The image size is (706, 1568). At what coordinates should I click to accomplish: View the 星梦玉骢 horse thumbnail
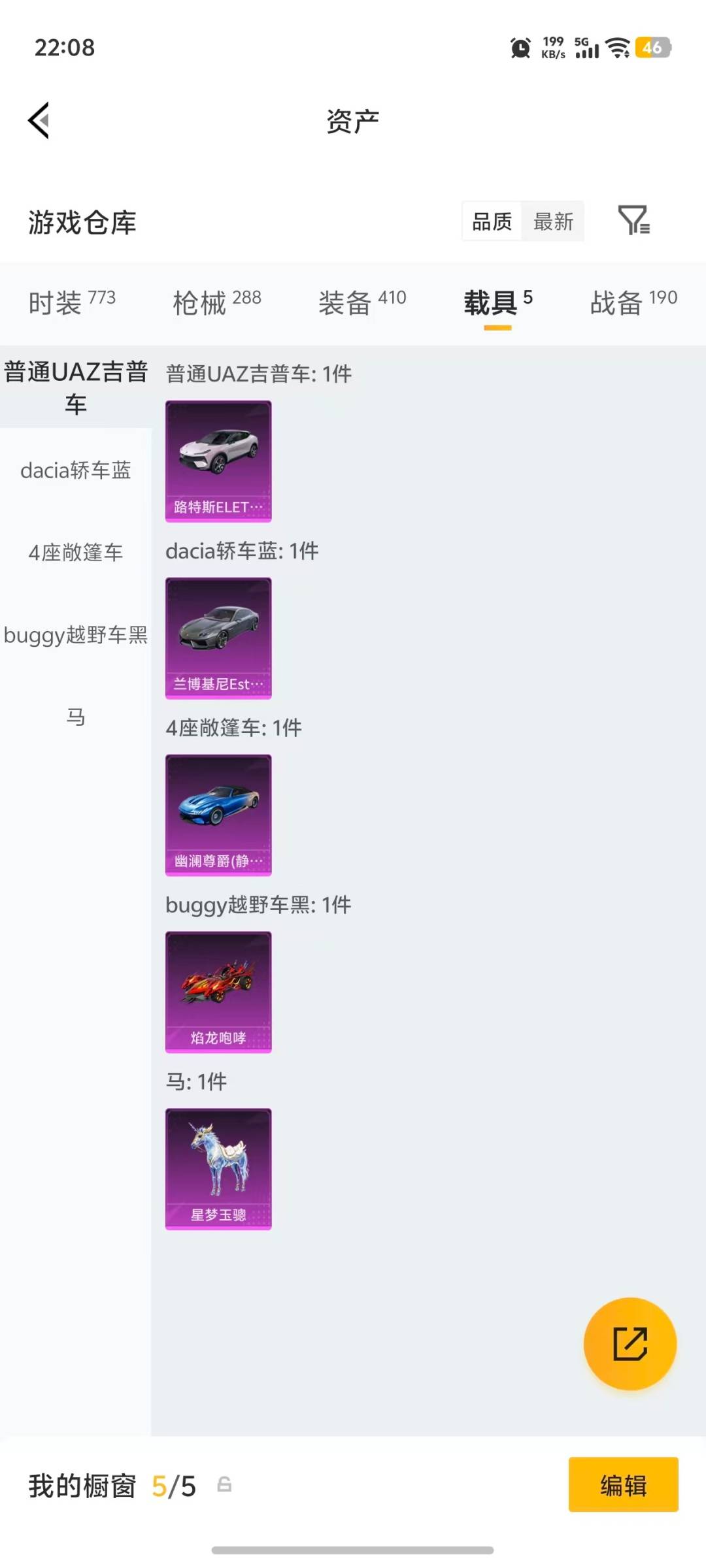point(218,1169)
